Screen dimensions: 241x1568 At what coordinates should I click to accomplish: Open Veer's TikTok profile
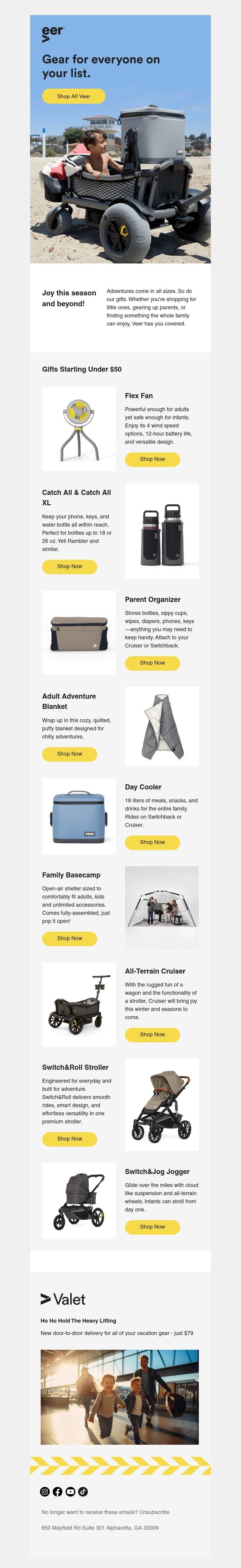tap(83, 1491)
